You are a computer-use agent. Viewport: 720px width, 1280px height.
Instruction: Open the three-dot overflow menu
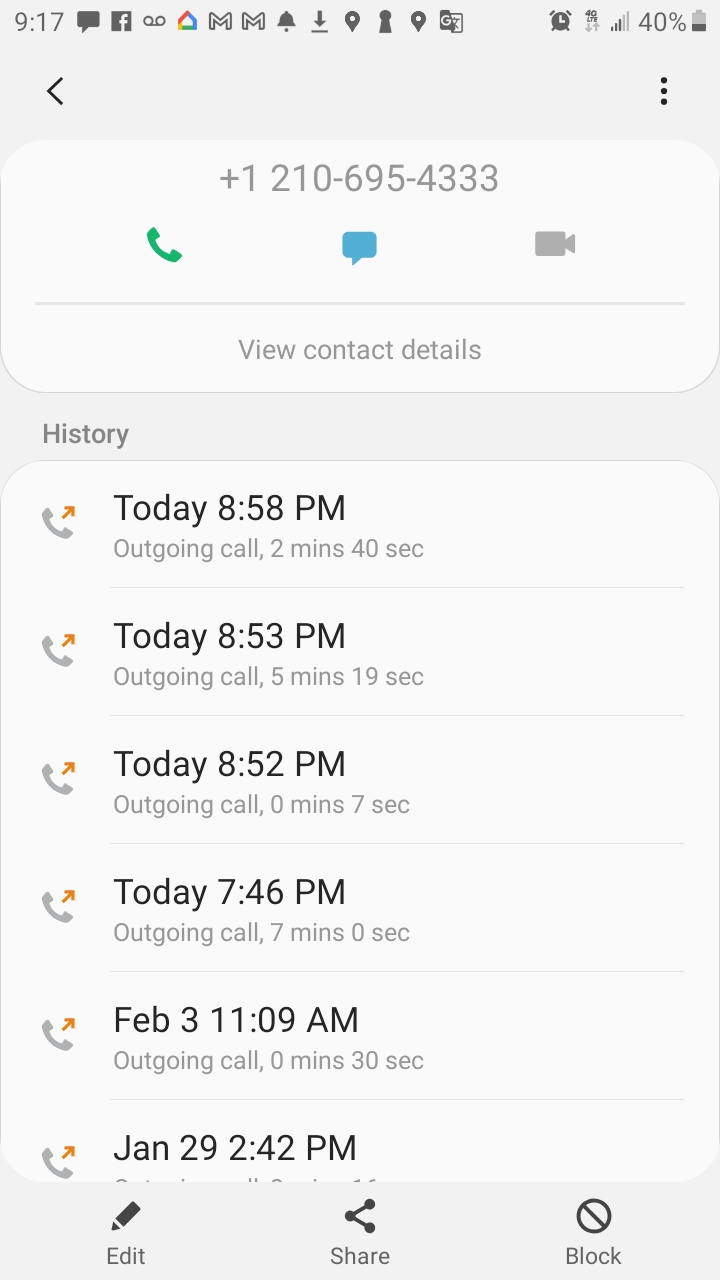[x=663, y=92]
